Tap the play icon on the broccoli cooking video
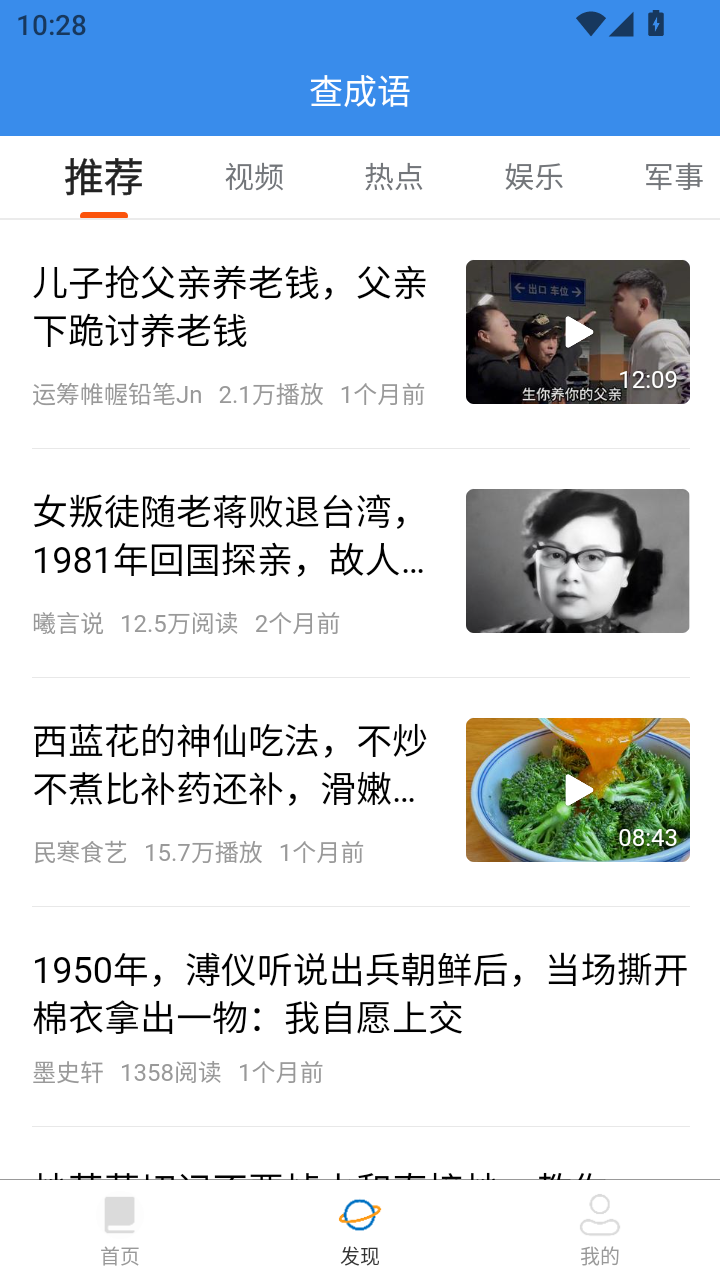 point(577,789)
